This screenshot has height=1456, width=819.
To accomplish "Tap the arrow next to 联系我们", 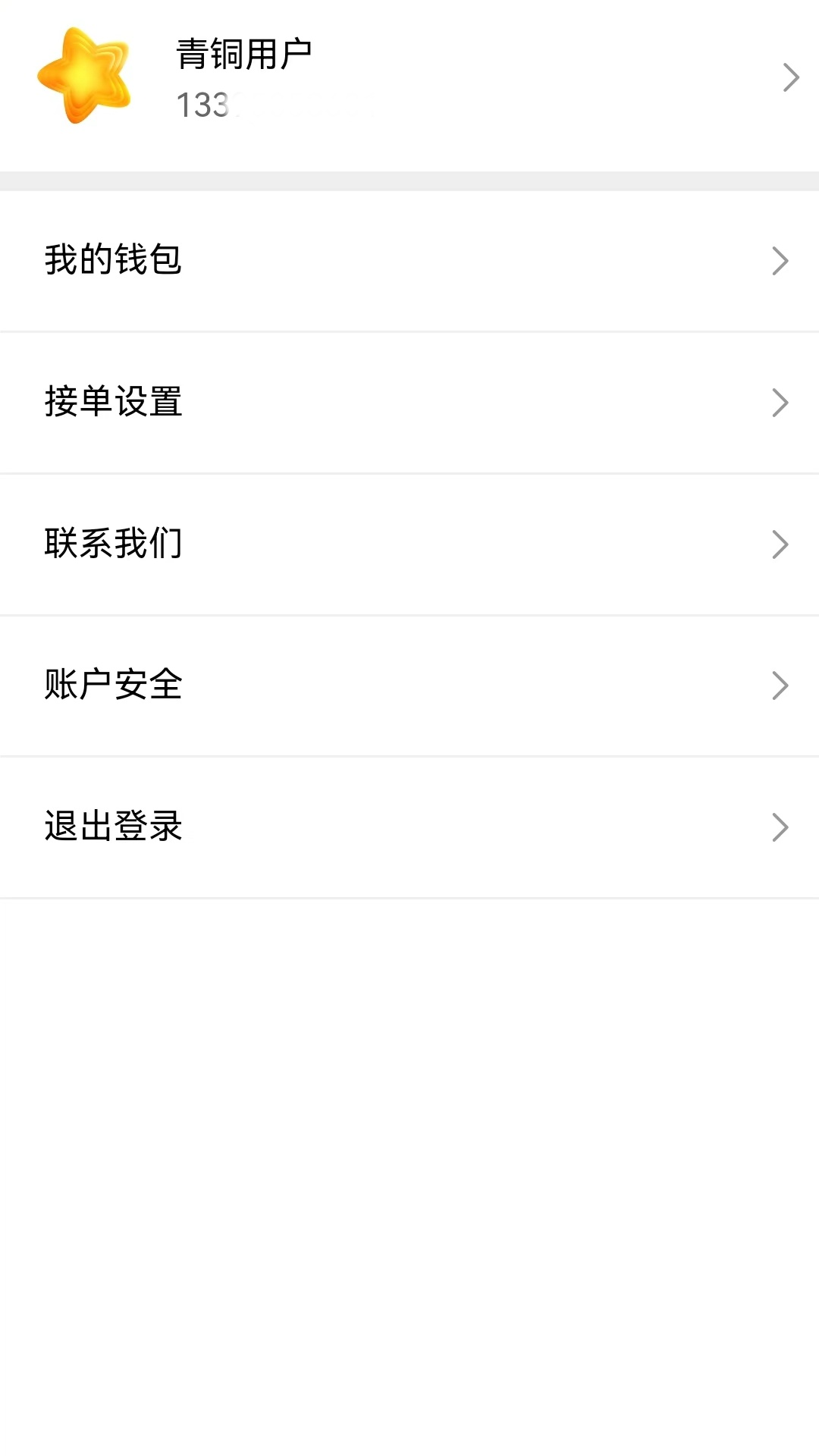I will click(x=780, y=543).
